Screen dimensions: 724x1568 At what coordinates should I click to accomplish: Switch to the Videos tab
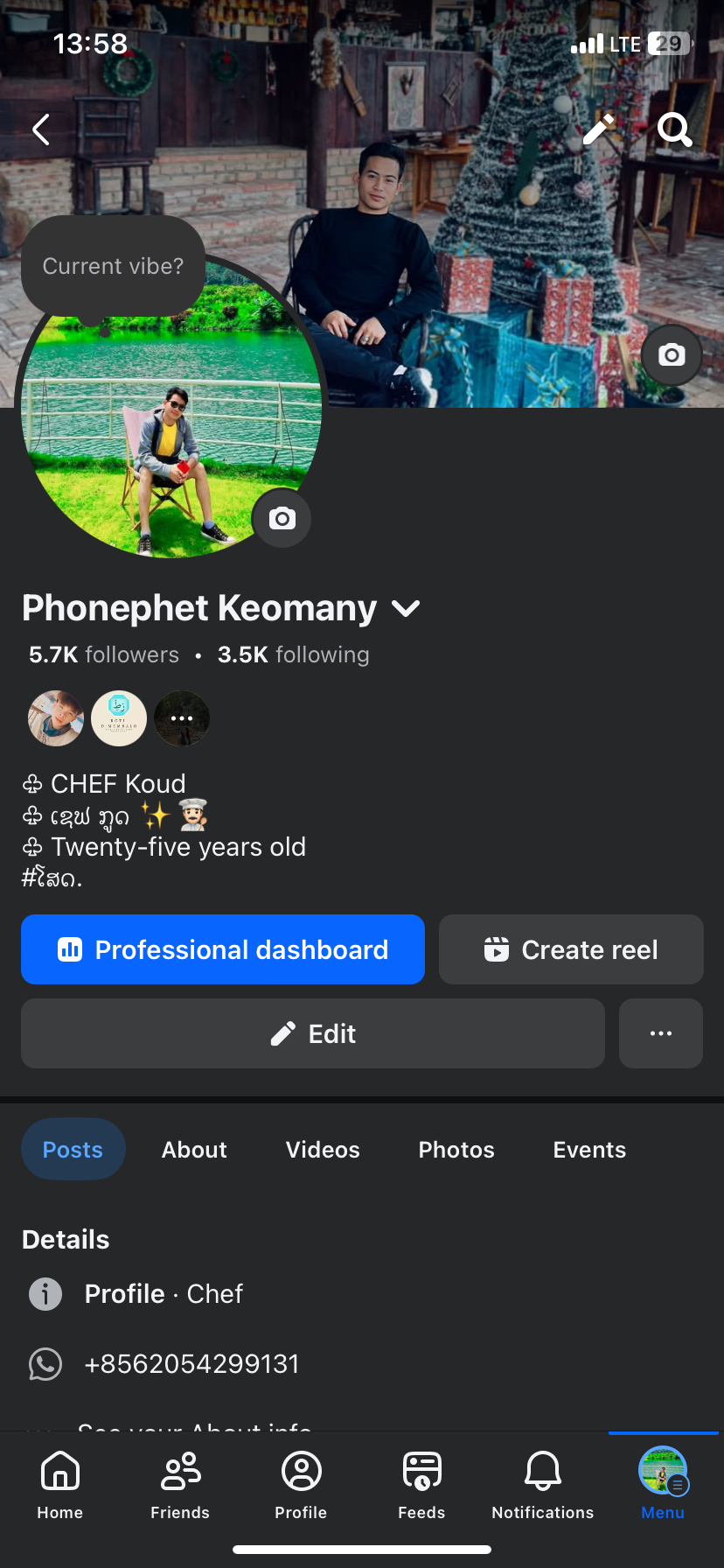(323, 1150)
